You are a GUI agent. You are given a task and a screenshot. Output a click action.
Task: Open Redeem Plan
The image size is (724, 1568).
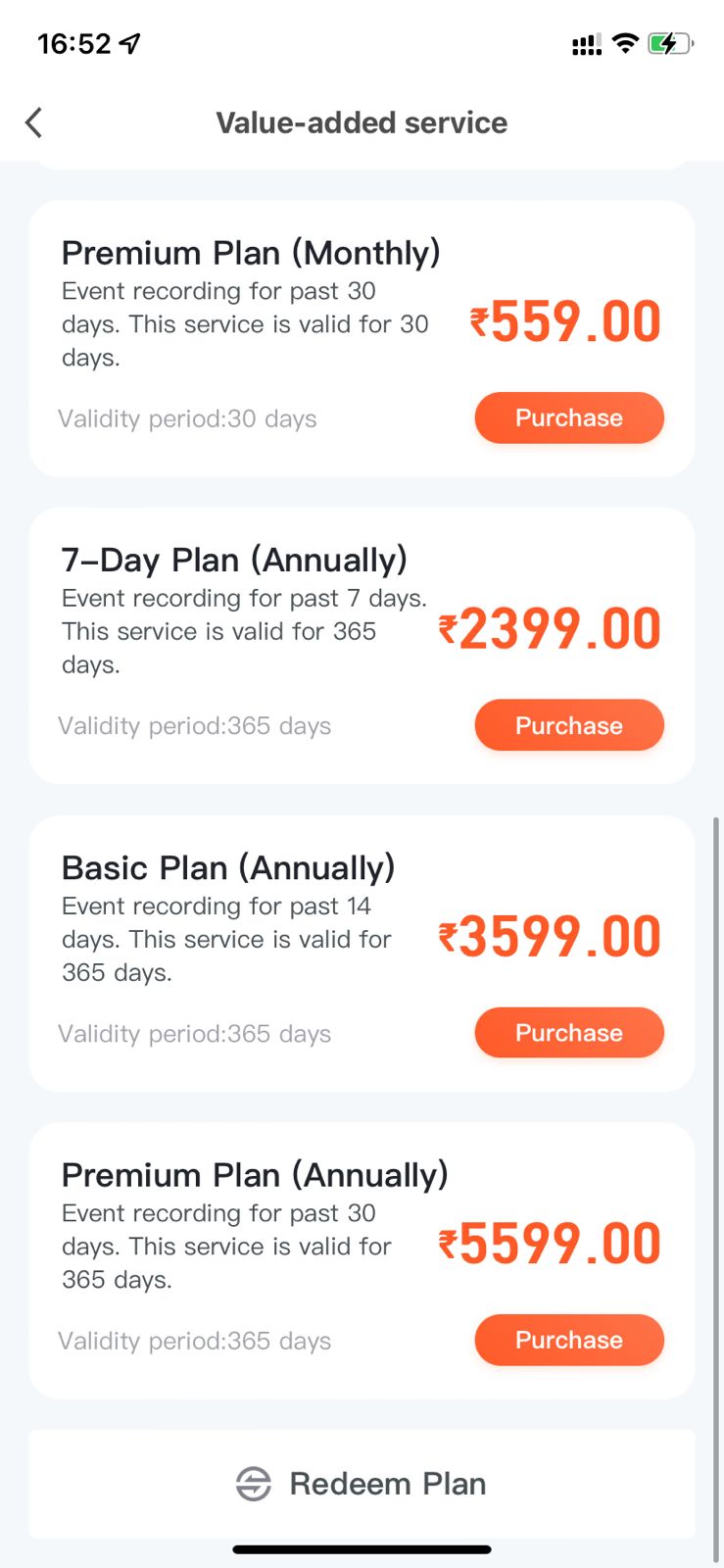[362, 1484]
